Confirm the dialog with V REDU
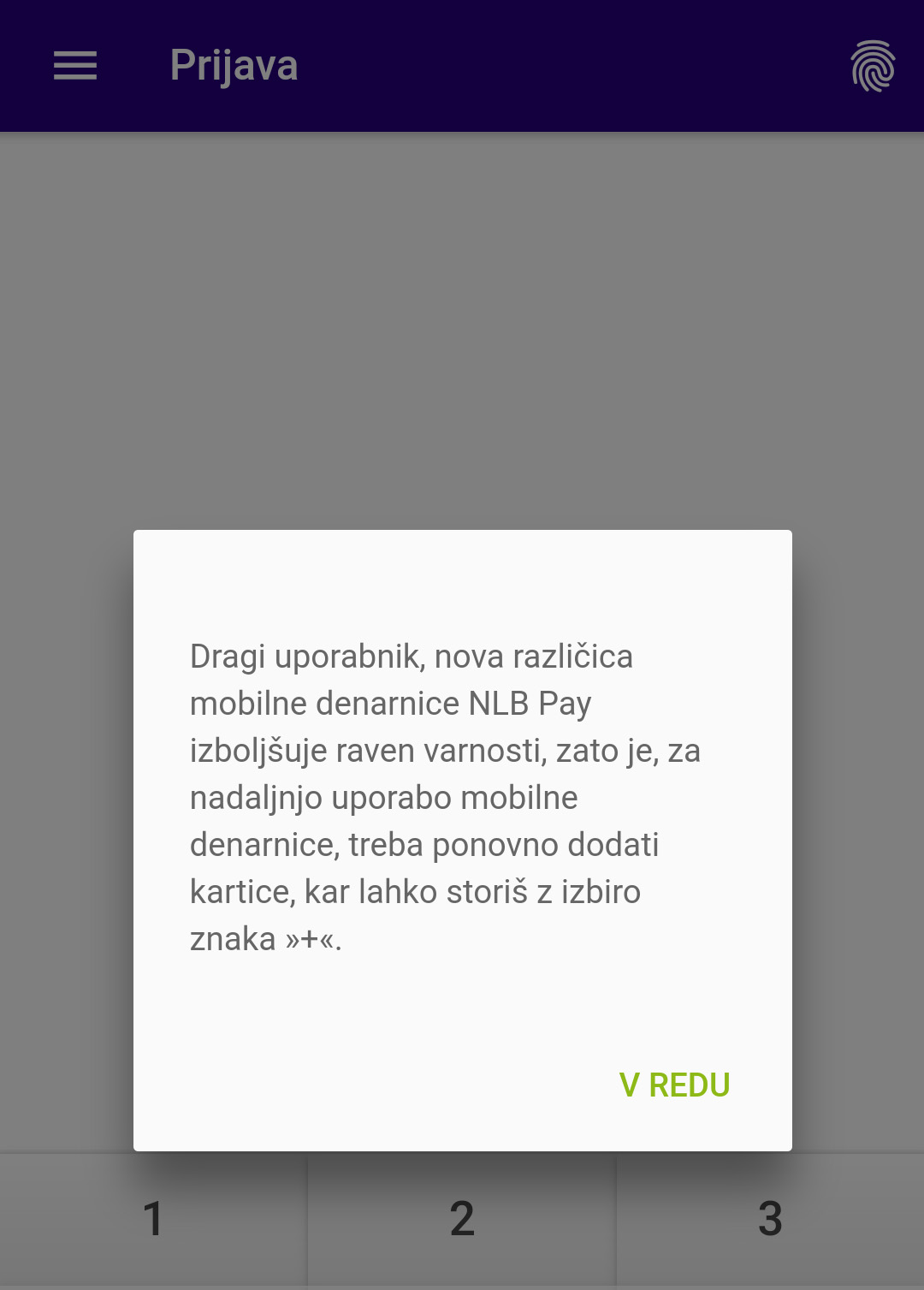This screenshot has height=1290, width=924. (674, 1085)
